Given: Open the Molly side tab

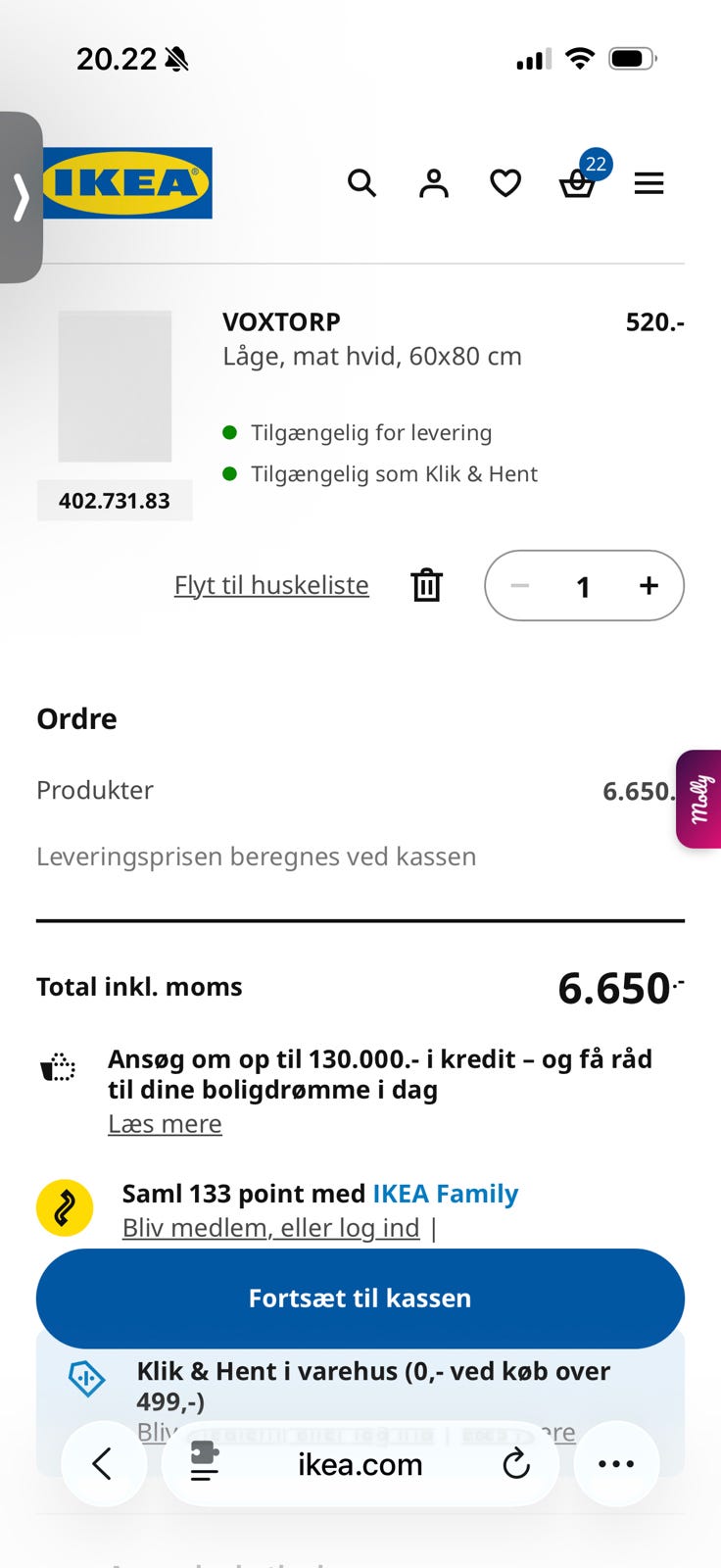Looking at the screenshot, I should tap(698, 799).
